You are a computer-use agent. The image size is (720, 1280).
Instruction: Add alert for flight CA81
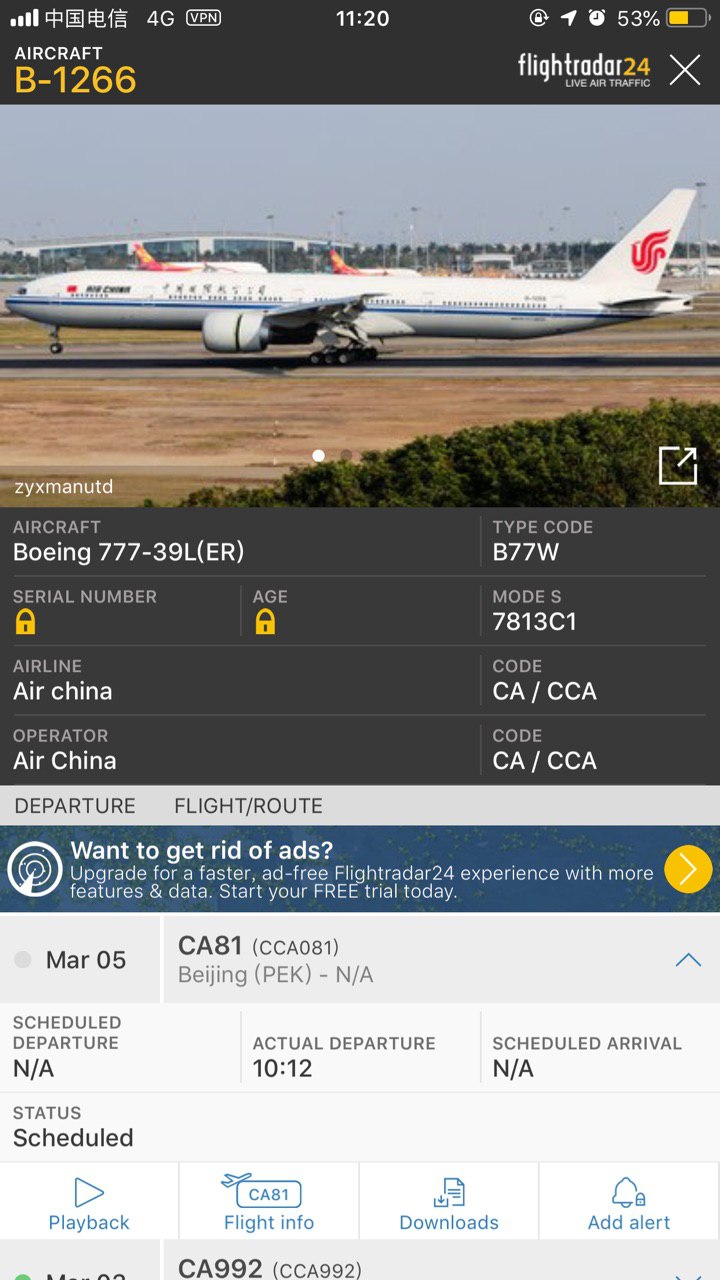click(629, 1203)
